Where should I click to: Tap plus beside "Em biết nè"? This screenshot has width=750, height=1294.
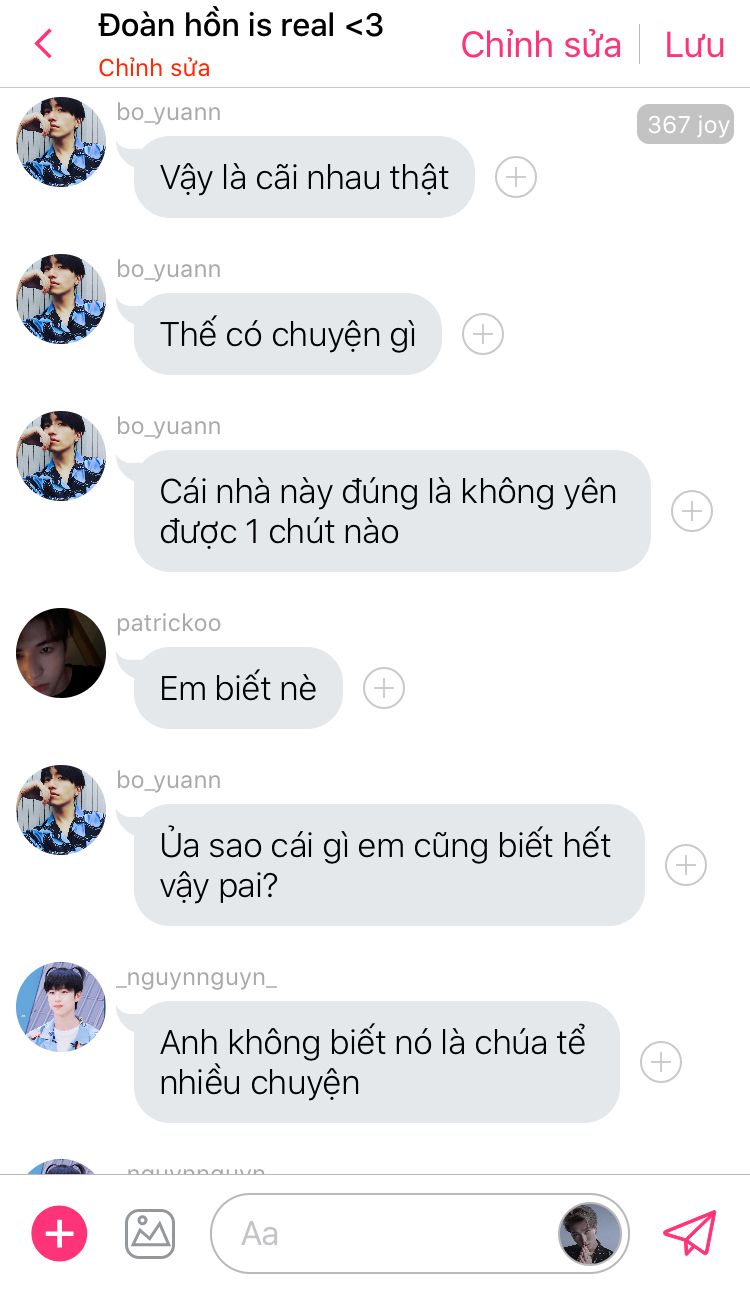[384, 688]
